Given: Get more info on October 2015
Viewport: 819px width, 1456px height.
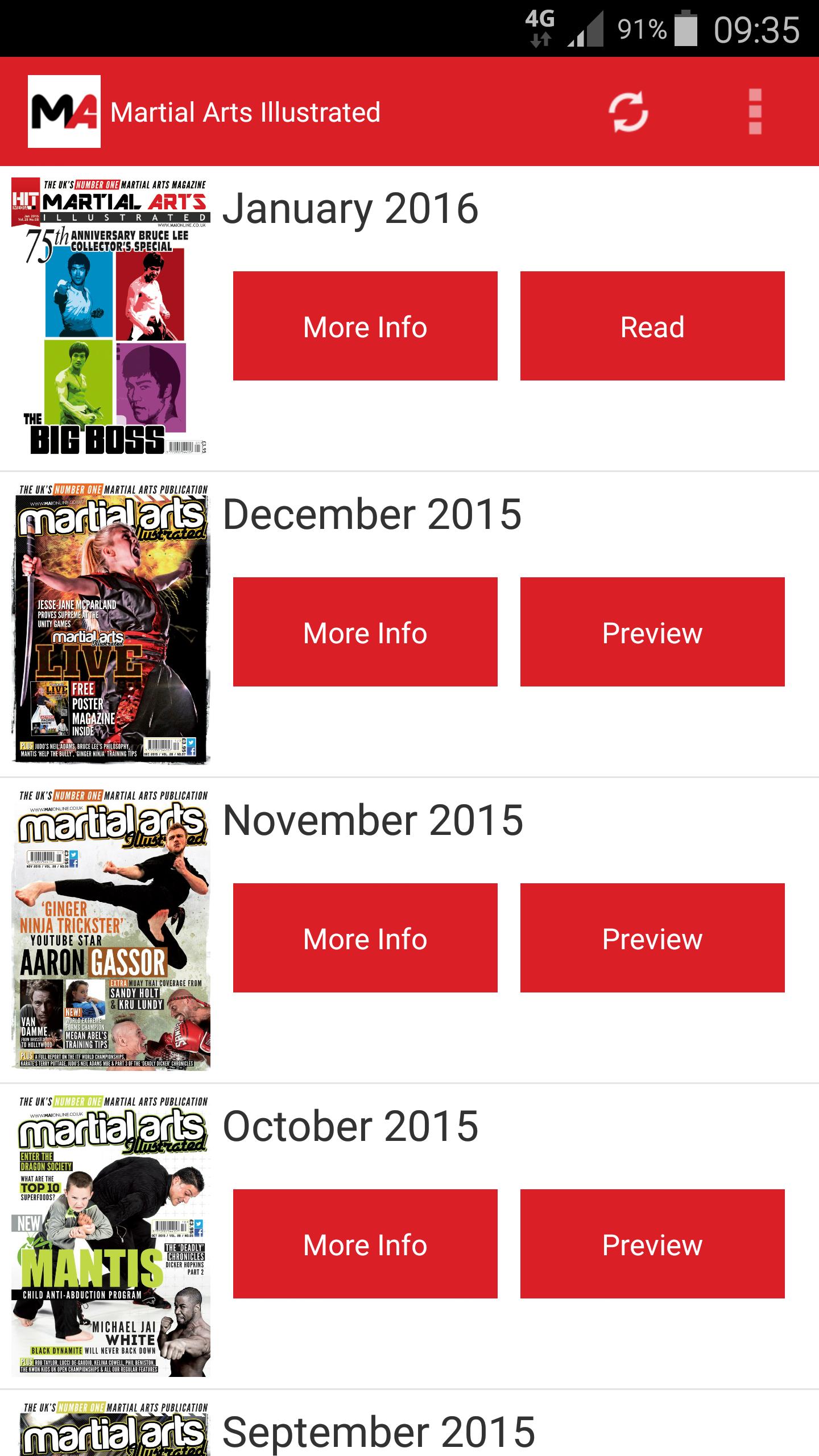Looking at the screenshot, I should pyautogui.click(x=365, y=1244).
